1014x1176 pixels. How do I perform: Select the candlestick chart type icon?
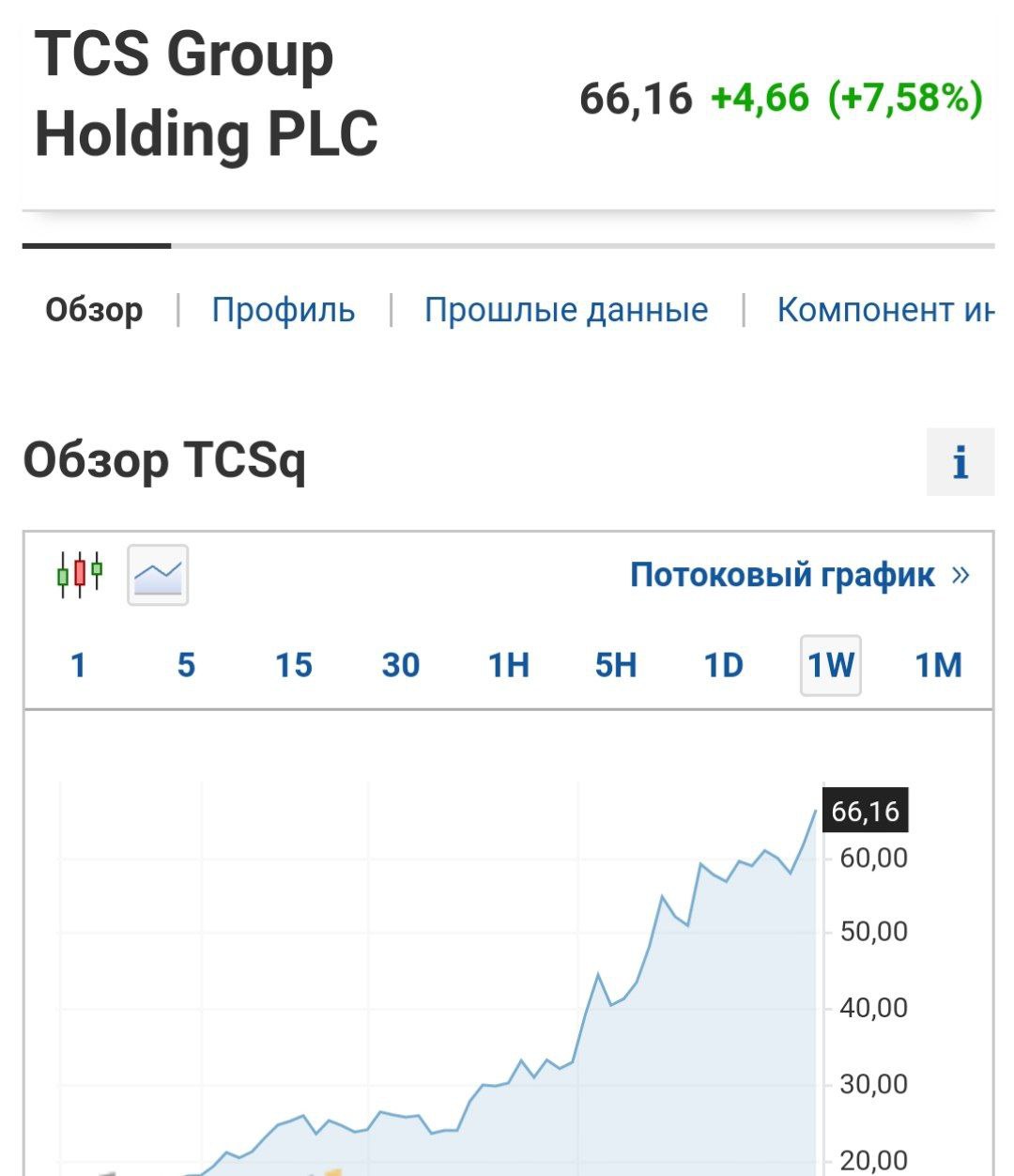point(80,574)
